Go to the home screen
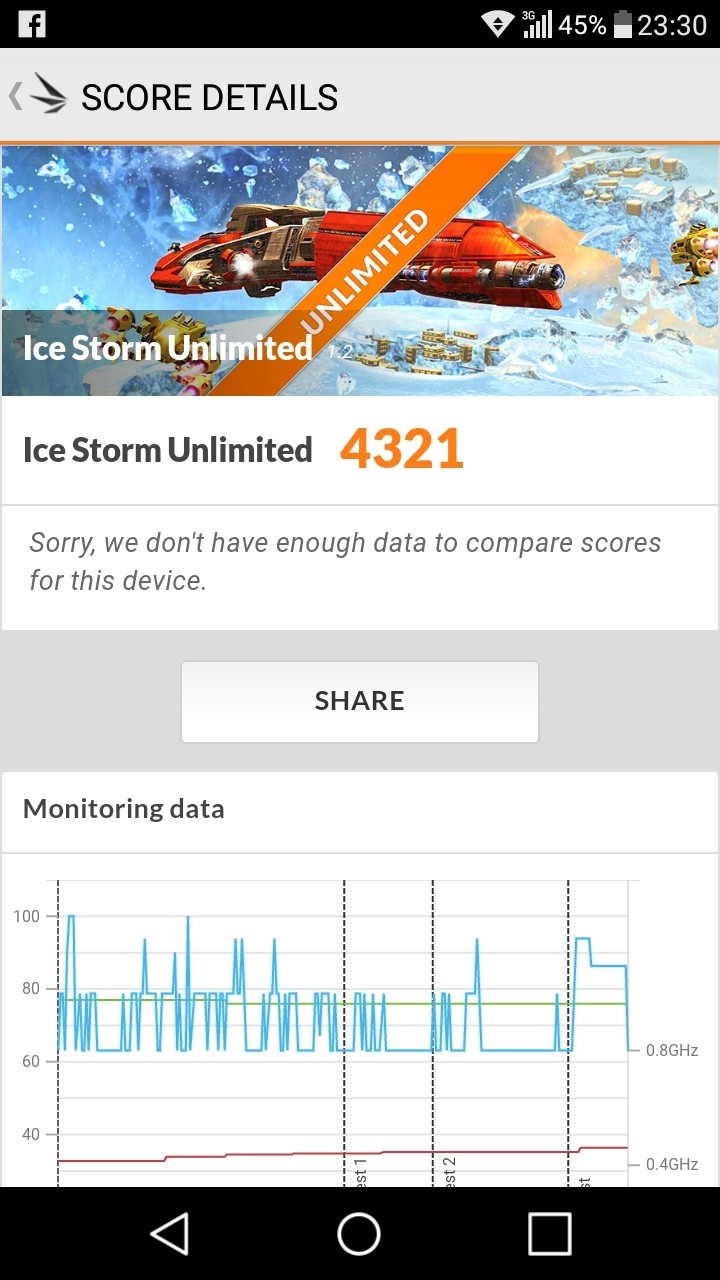Screen dimensions: 720x1280 359,1233
